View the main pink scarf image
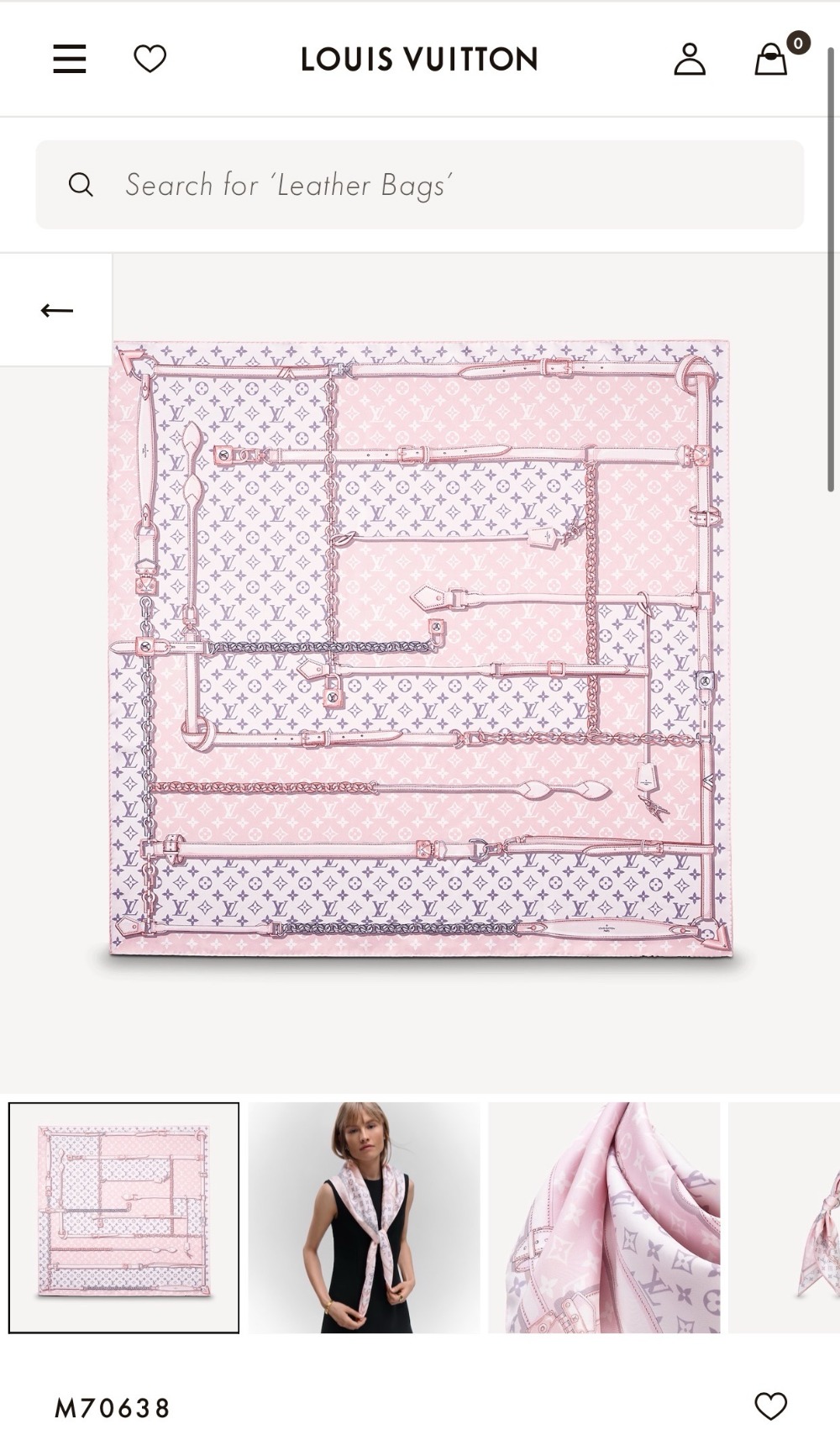This screenshot has height=1435, width=840. (x=419, y=647)
